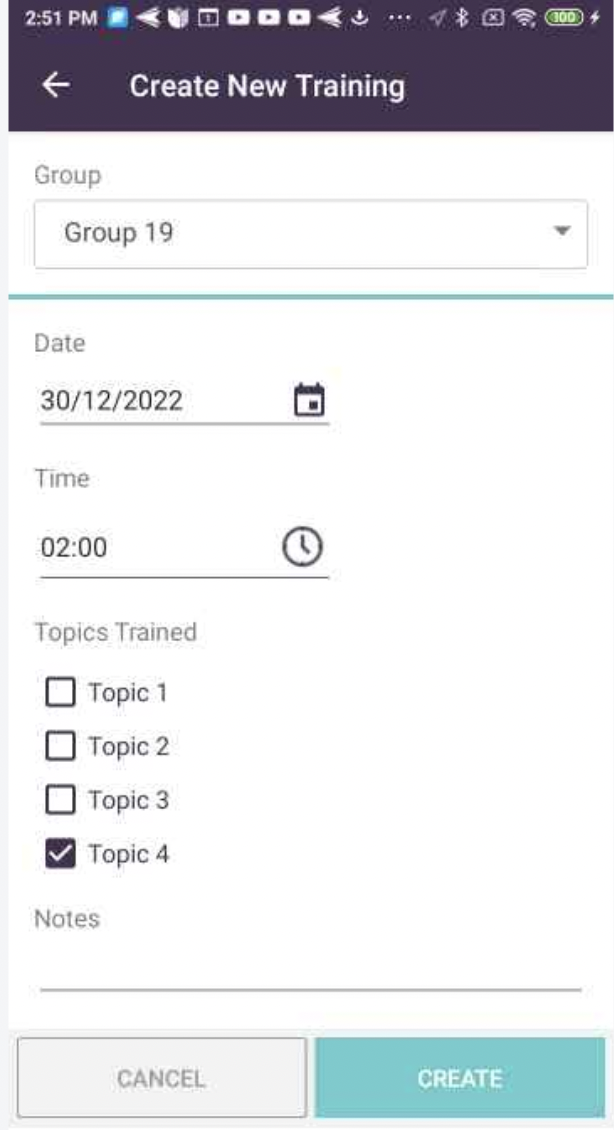Tap the date field showing 30/12/2022
This screenshot has height=1130, width=614.
pyautogui.click(x=160, y=401)
